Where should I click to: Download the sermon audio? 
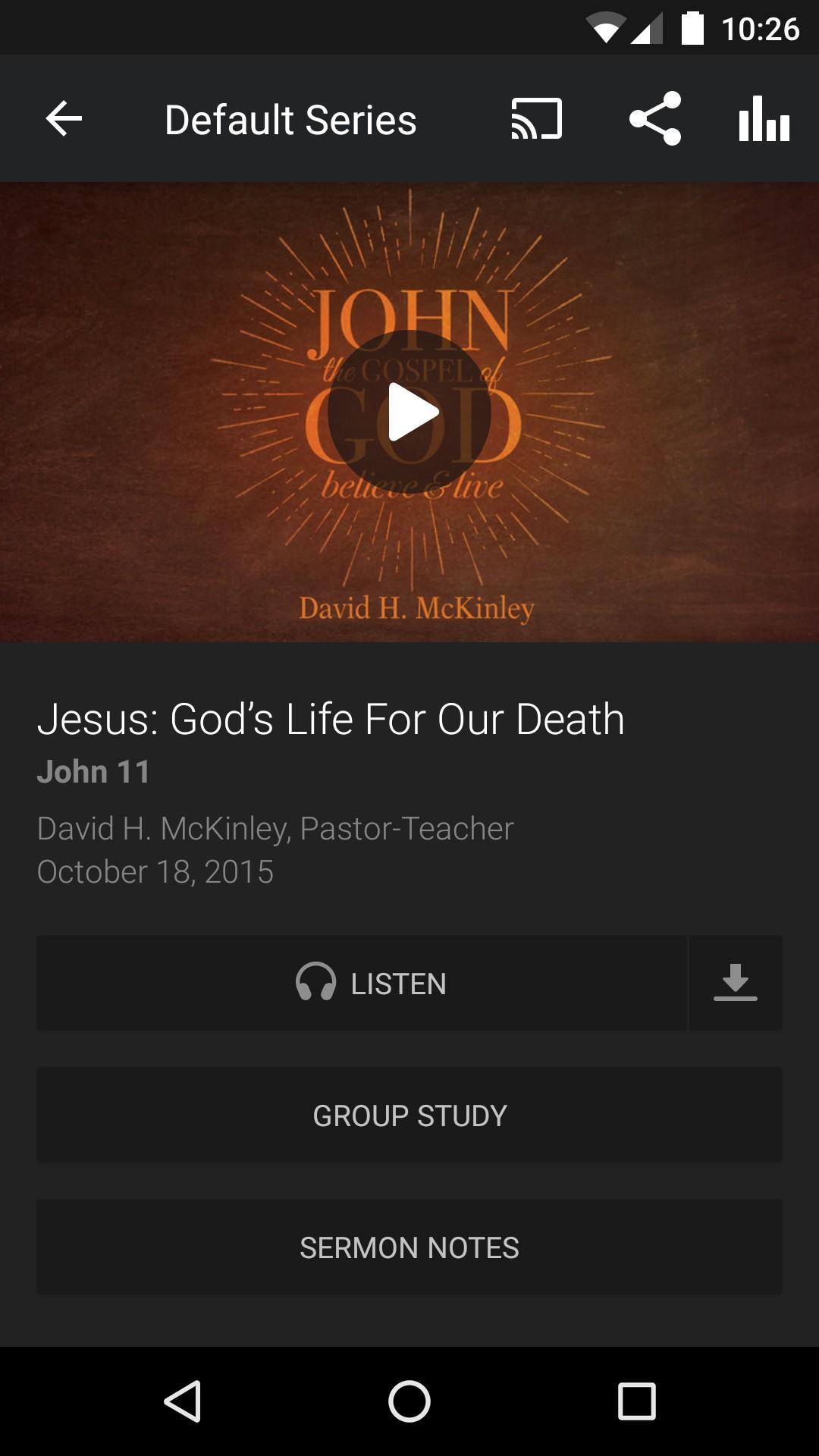(x=735, y=984)
